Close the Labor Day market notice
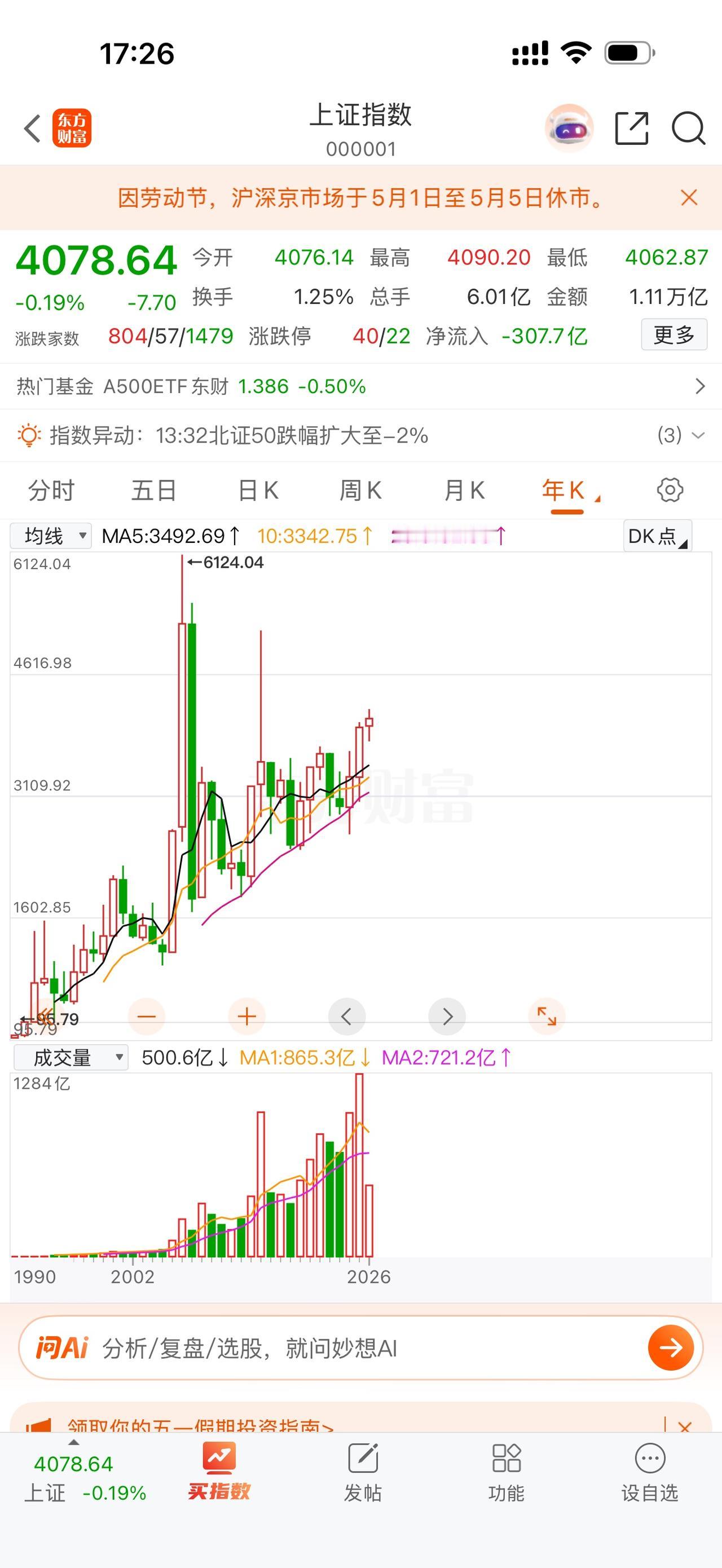Image resolution: width=722 pixels, height=1568 pixels. pos(688,198)
